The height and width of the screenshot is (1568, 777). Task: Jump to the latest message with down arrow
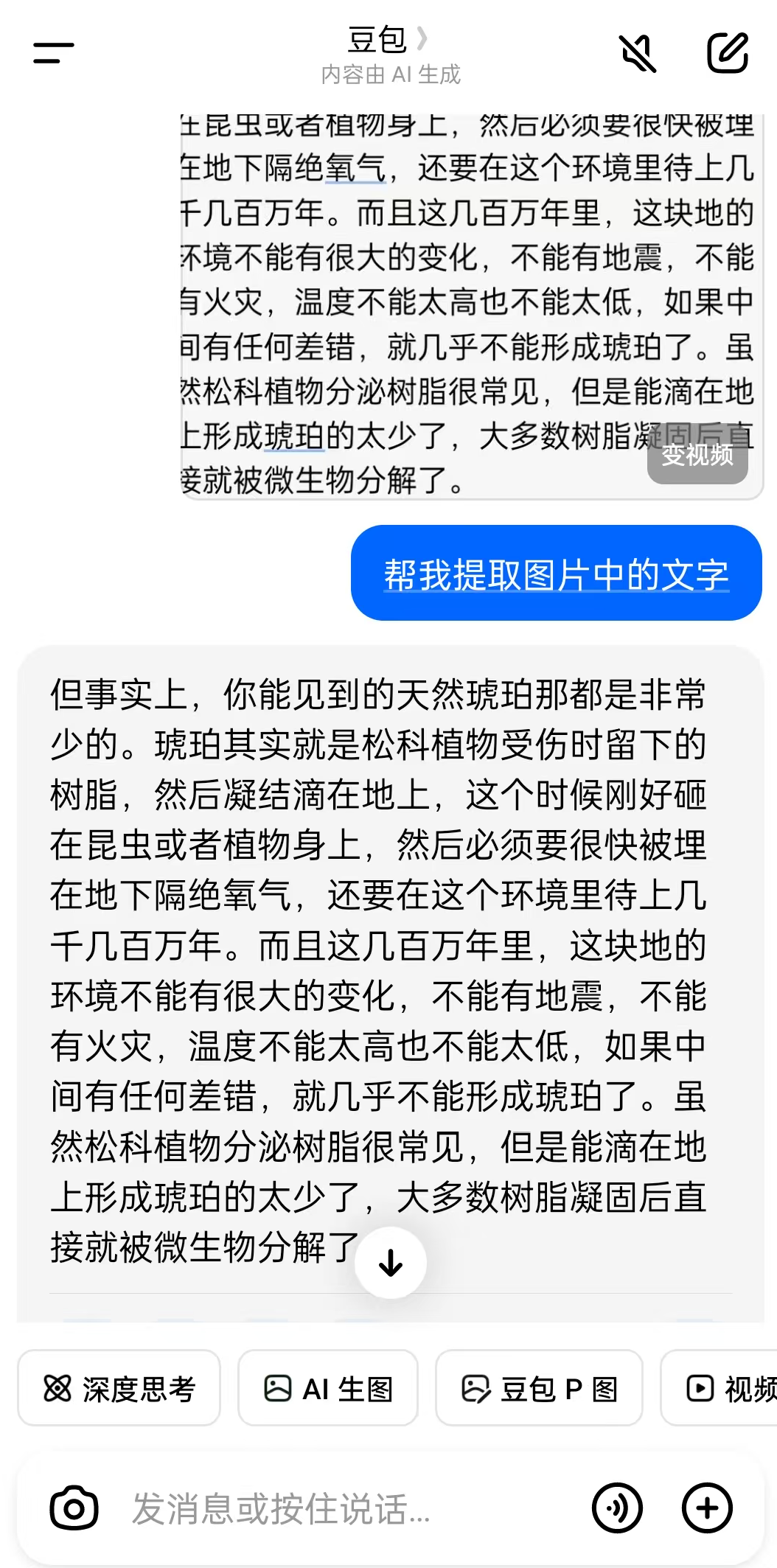tap(390, 1263)
